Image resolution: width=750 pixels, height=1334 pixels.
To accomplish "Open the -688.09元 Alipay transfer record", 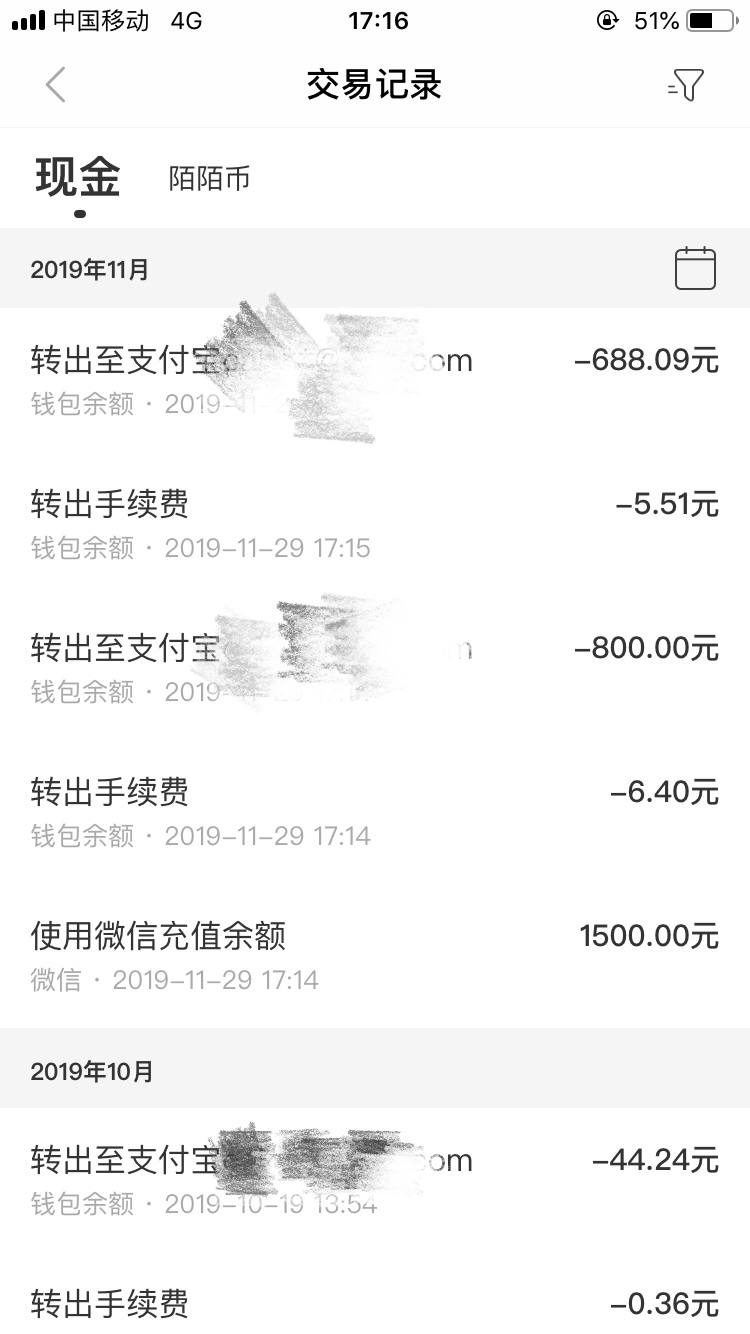I will [375, 381].
